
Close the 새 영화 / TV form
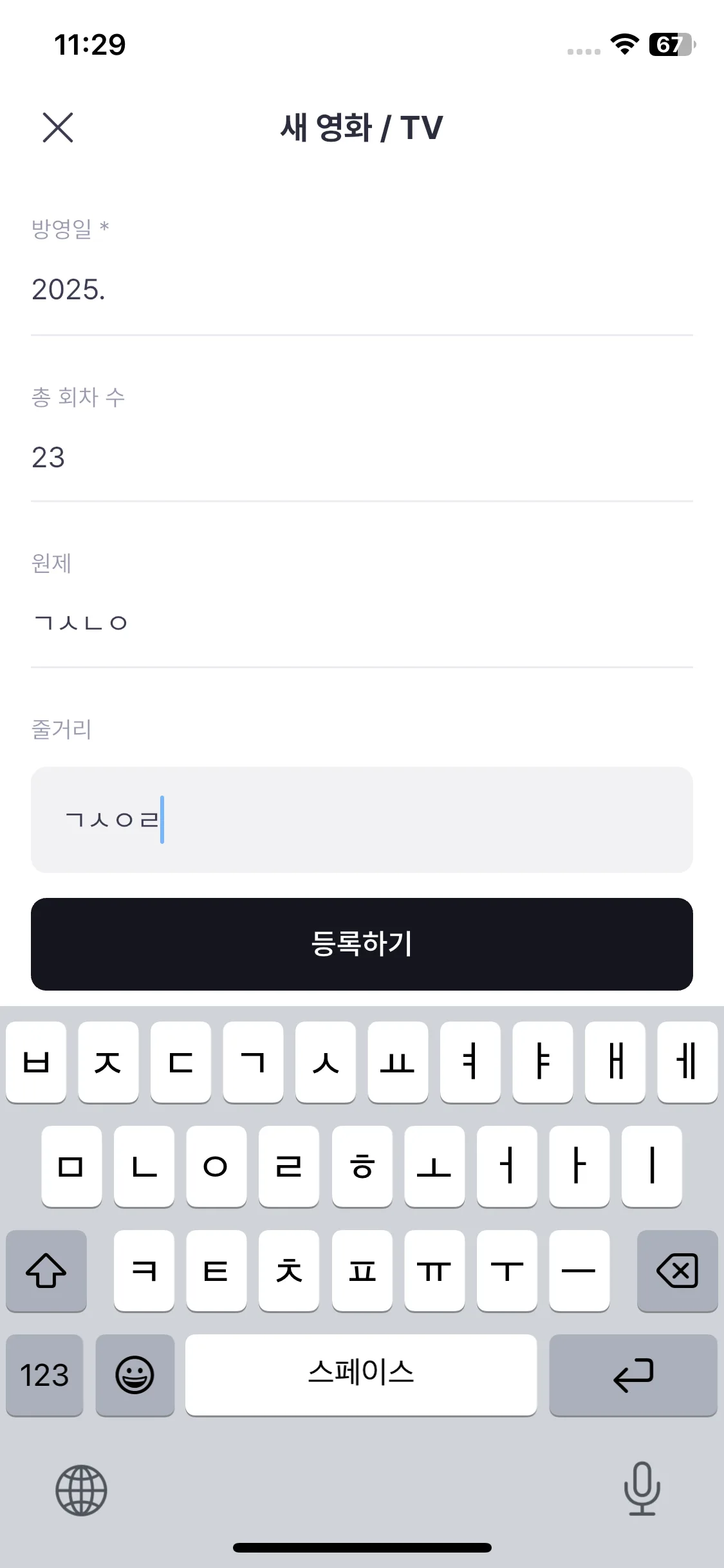click(x=57, y=127)
